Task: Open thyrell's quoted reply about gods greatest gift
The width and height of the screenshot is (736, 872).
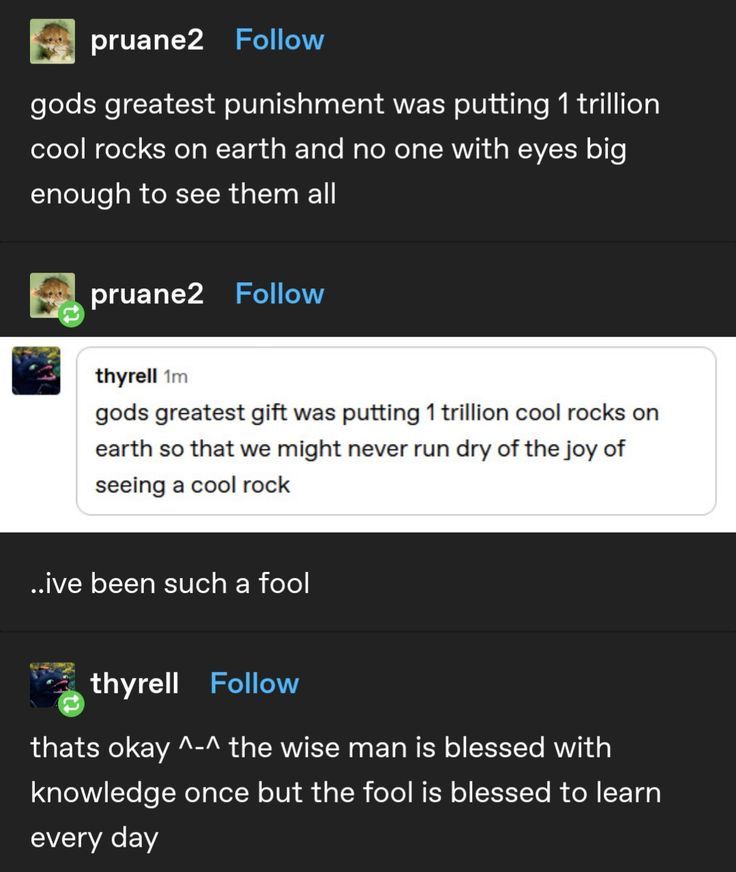Action: click(396, 431)
